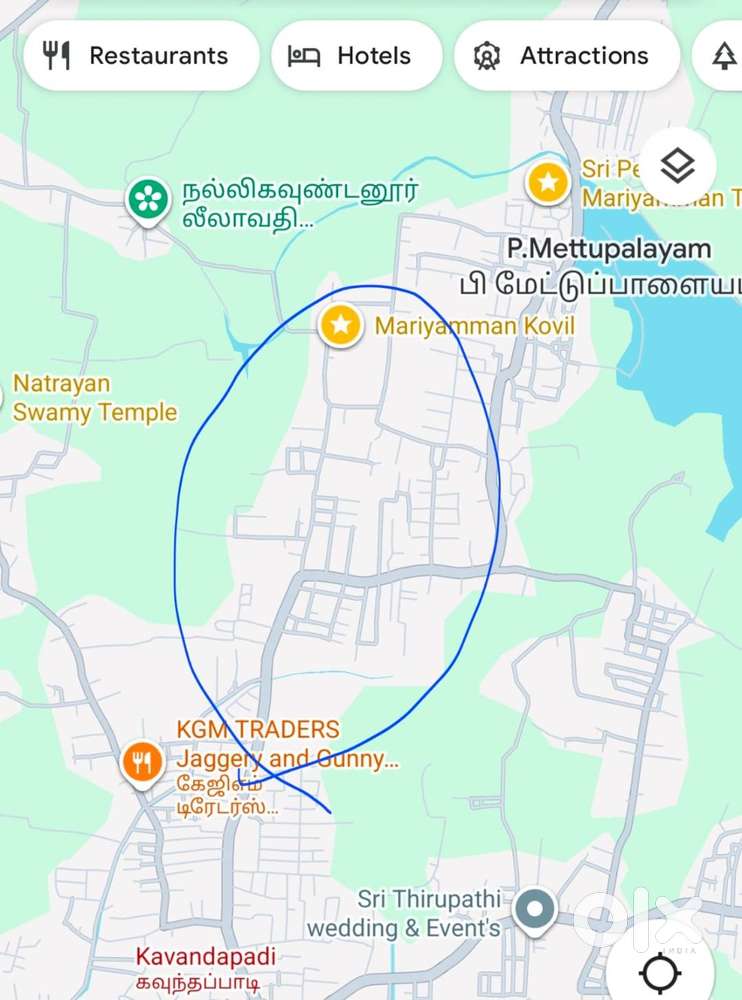Tap the restaurant fork icon in Restaurants chip
The height and width of the screenshot is (1000, 742).
tap(57, 55)
